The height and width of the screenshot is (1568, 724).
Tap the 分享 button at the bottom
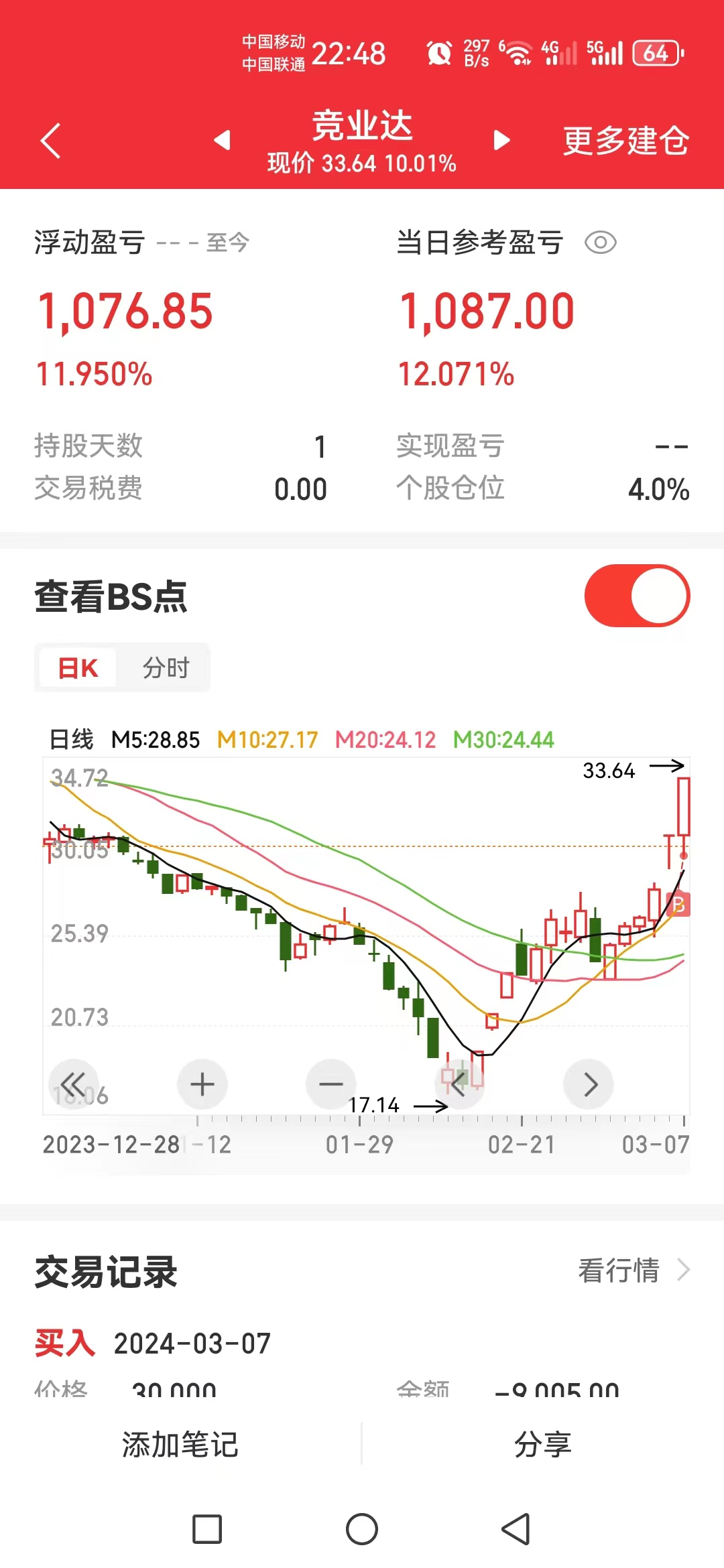544,1445
